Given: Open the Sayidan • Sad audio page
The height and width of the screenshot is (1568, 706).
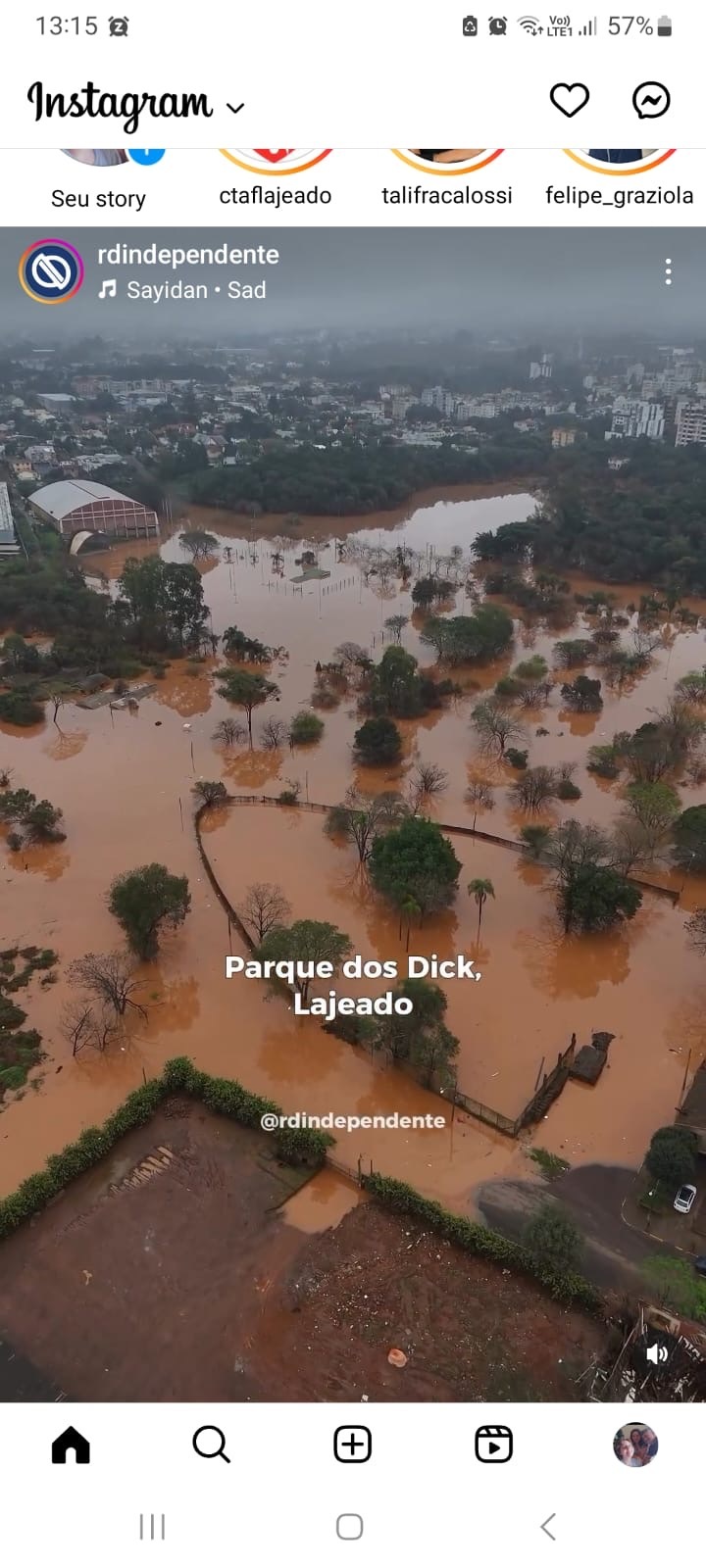Looking at the screenshot, I should (x=183, y=290).
